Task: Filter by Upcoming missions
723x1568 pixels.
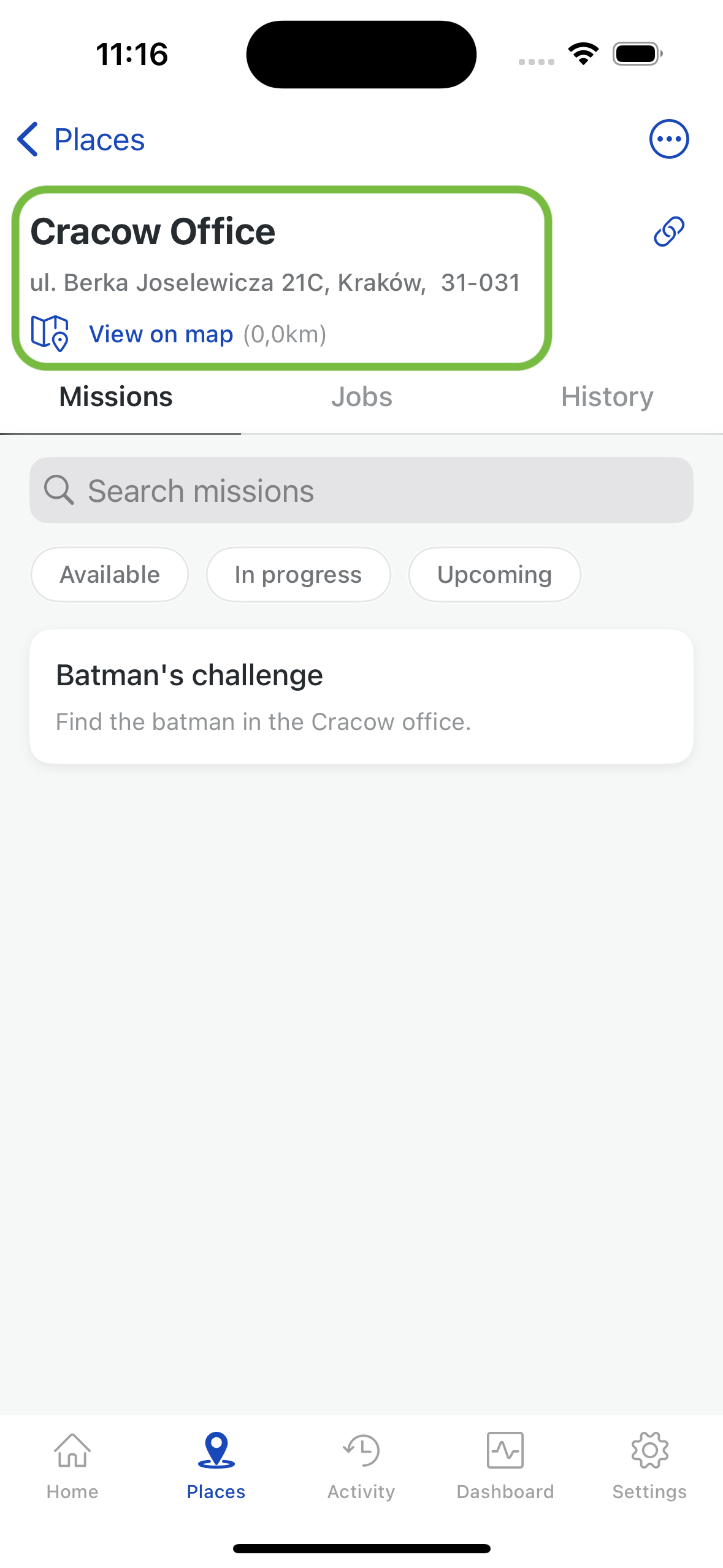Action: click(494, 575)
